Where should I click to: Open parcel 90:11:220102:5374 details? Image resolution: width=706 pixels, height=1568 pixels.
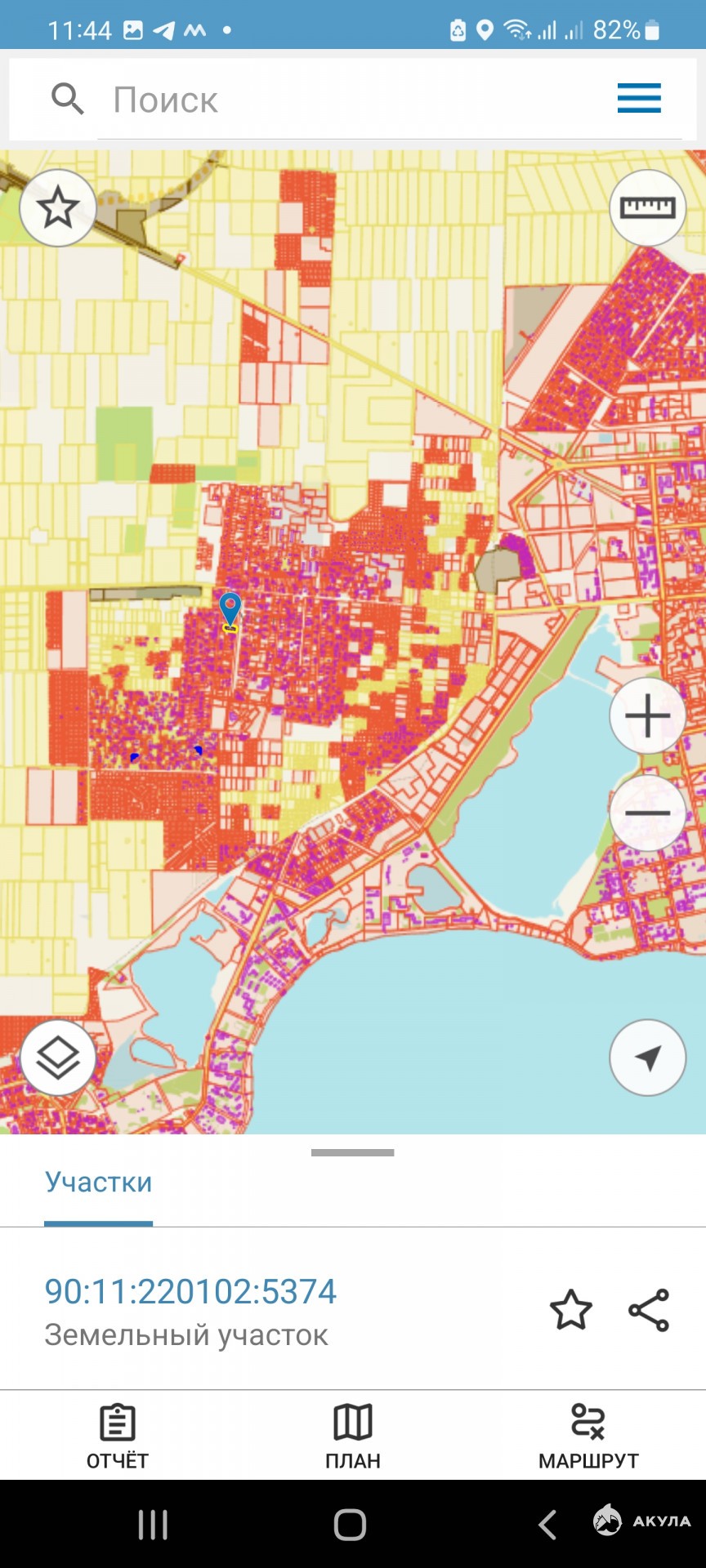[190, 1292]
